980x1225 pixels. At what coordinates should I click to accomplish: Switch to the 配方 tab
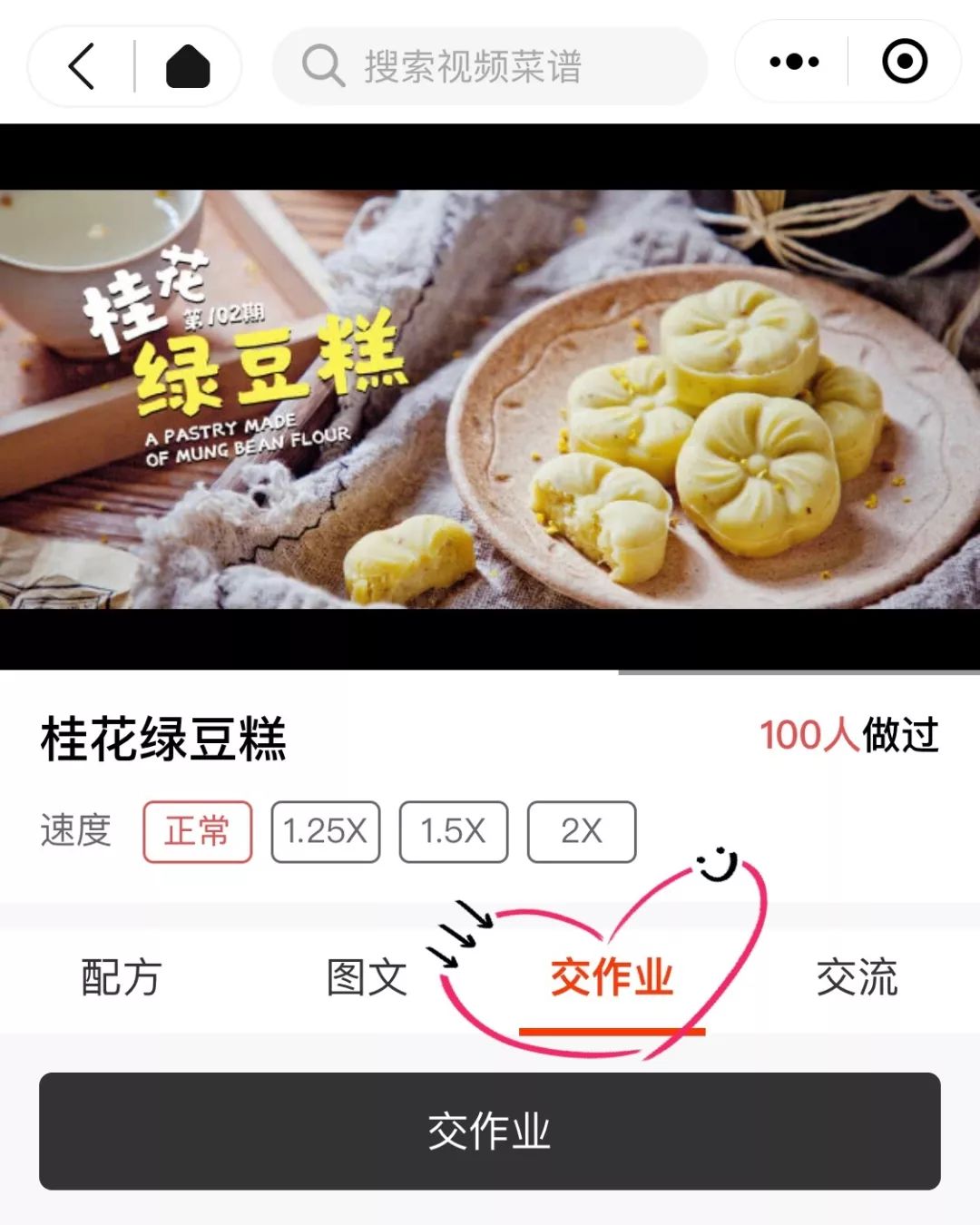point(121,977)
